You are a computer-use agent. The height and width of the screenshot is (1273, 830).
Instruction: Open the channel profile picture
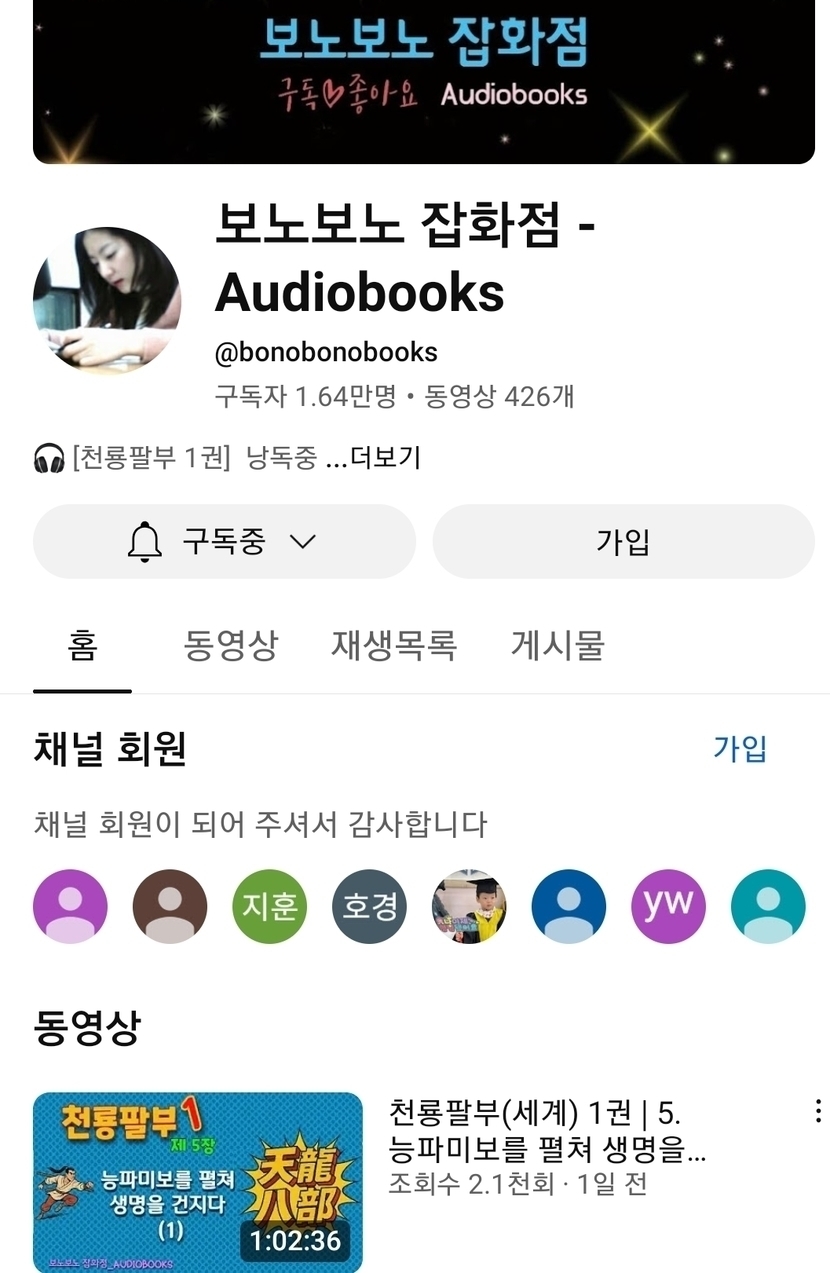tap(107, 300)
